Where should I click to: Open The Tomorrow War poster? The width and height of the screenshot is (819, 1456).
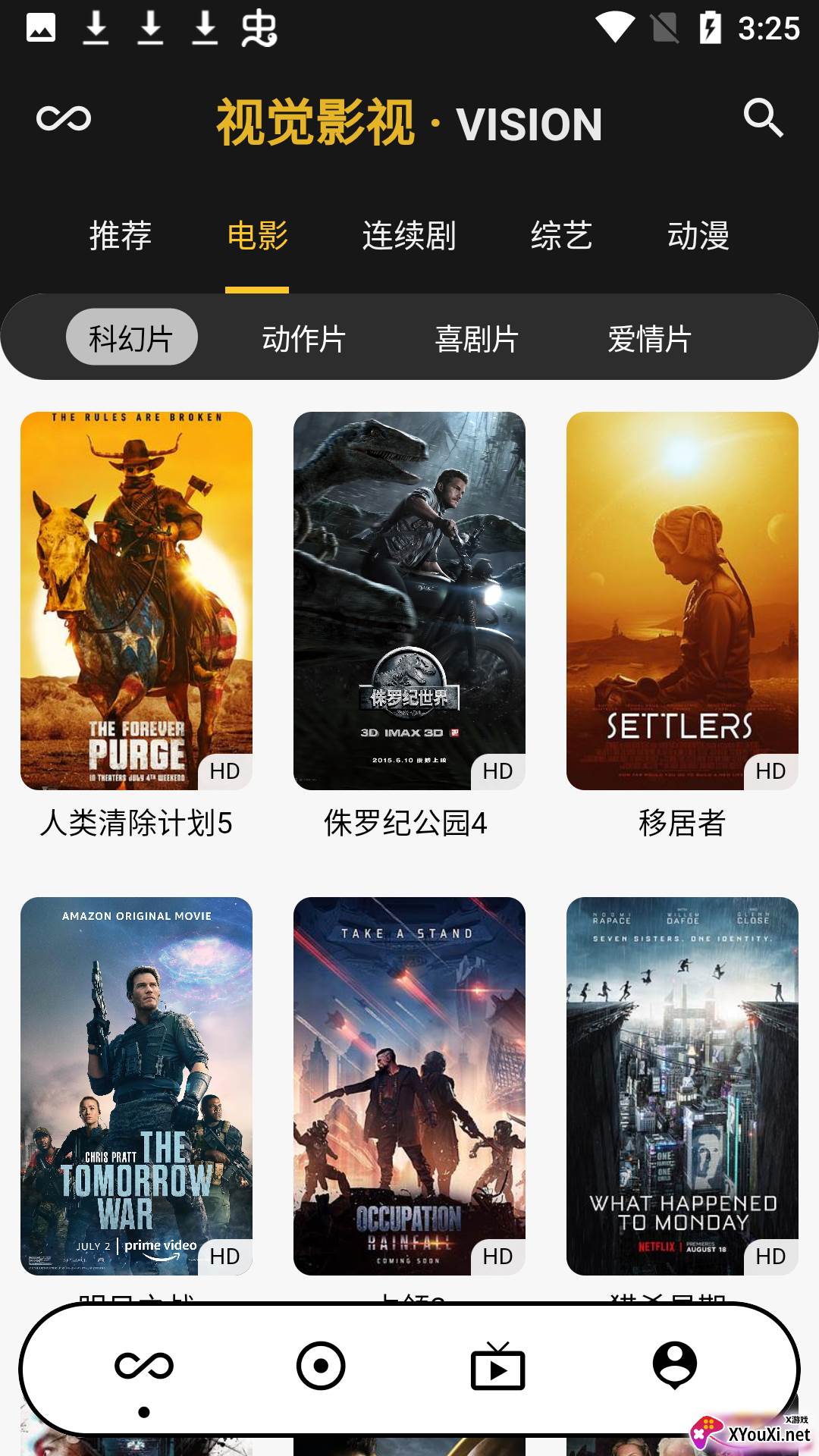coord(136,1086)
